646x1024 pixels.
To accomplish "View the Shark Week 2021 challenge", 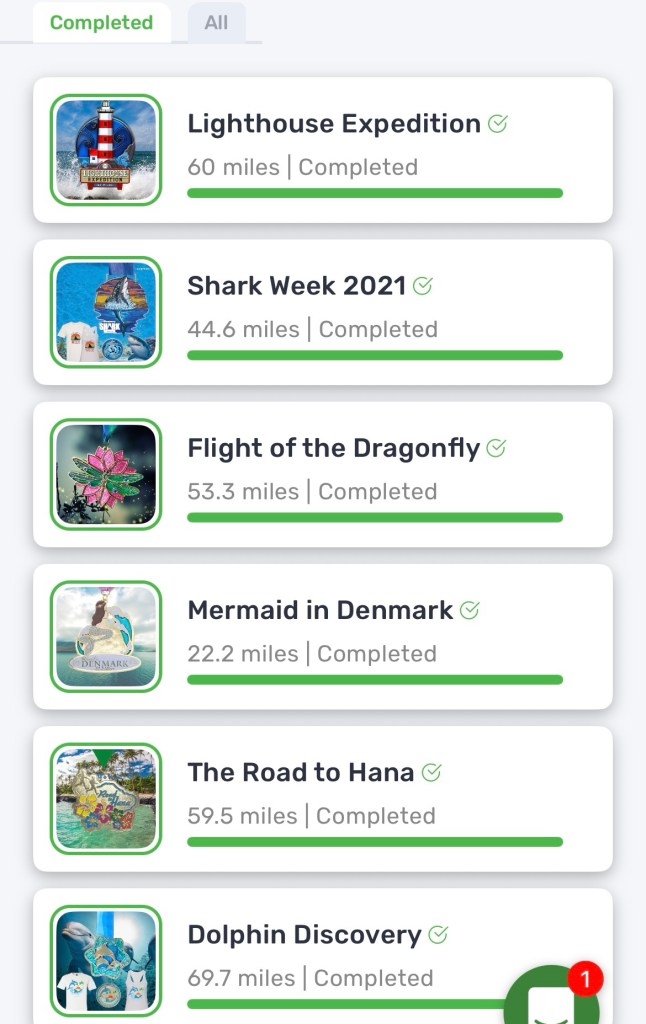I will pyautogui.click(x=322, y=312).
